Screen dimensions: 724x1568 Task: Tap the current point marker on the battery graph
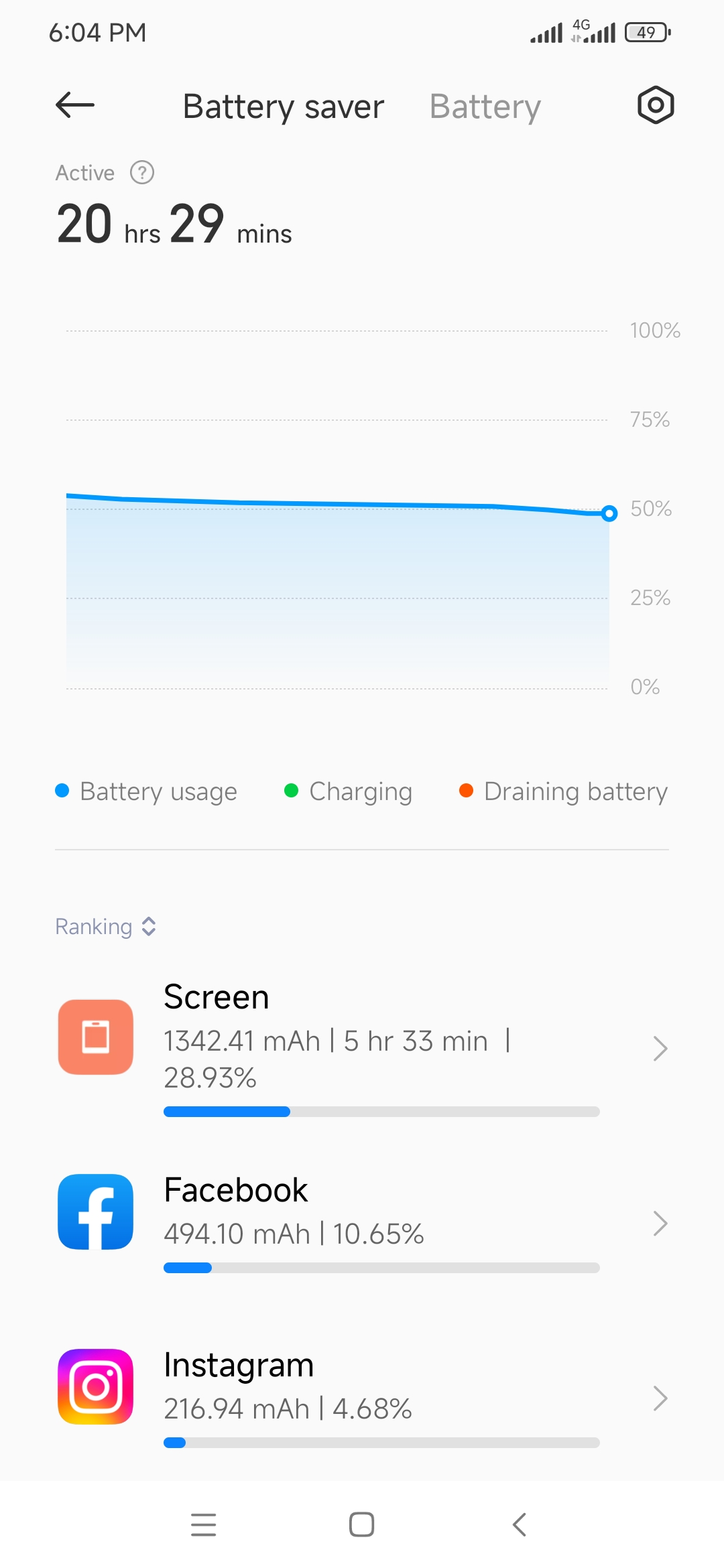tap(609, 513)
